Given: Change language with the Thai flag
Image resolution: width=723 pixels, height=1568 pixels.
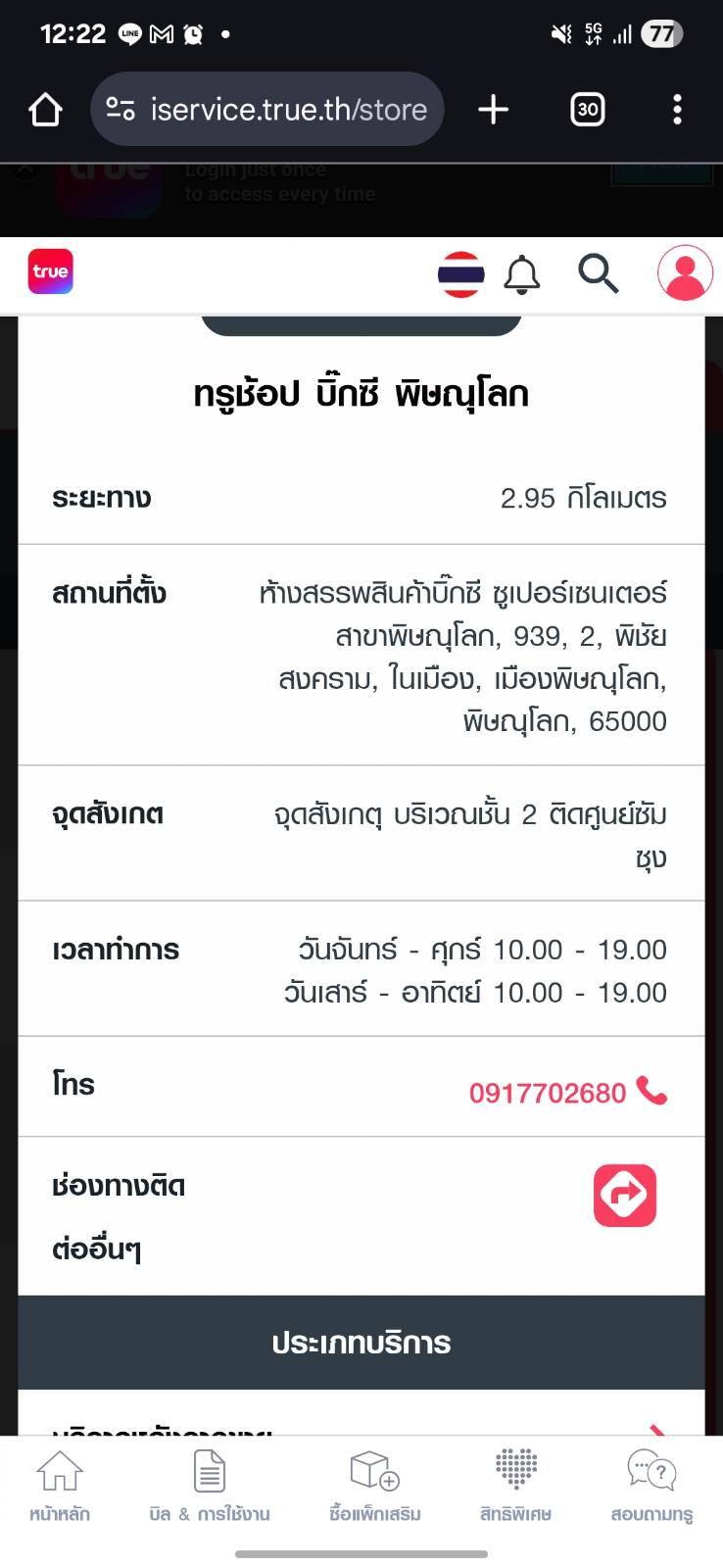Looking at the screenshot, I should (460, 274).
